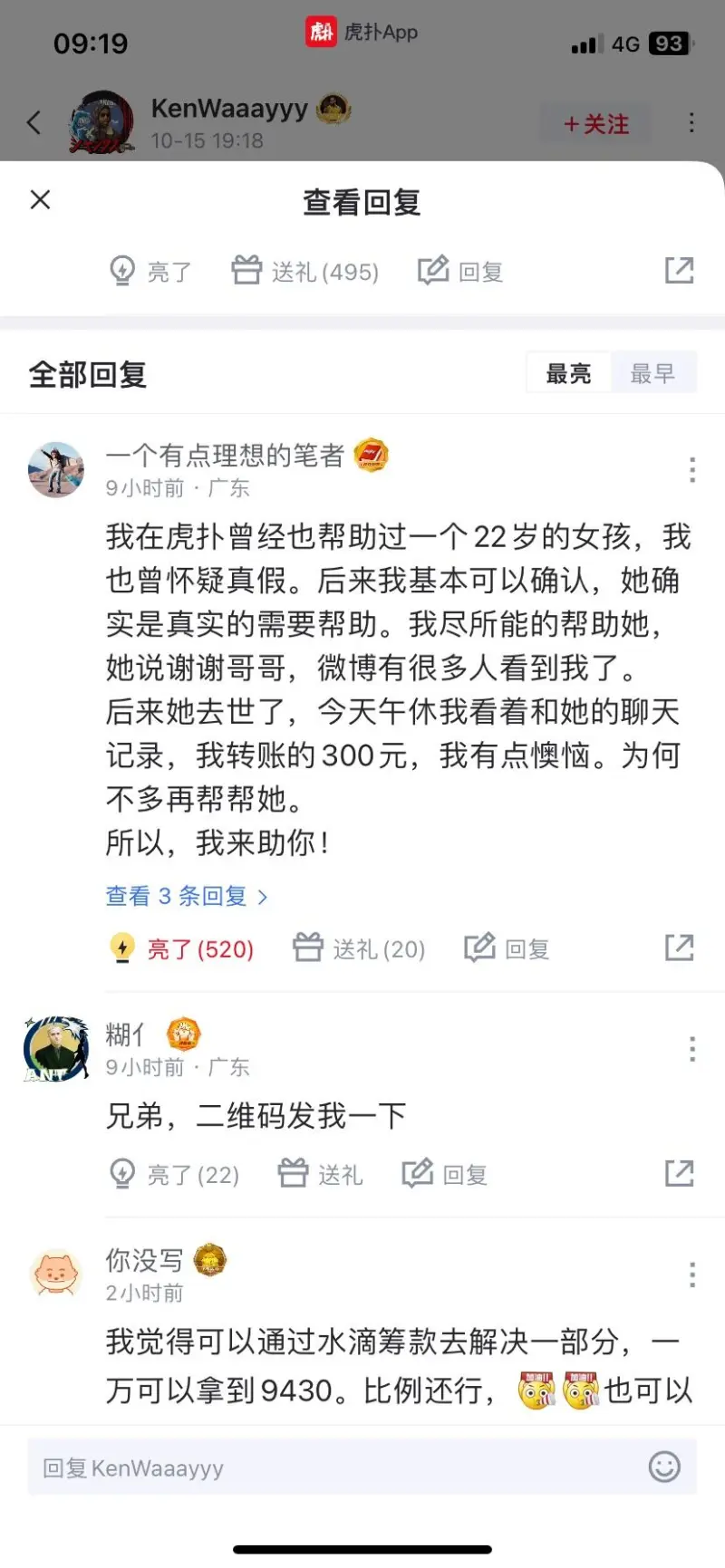The width and height of the screenshot is (725, 1568).
Task: Send a gift via 送礼 (495)
Action: pos(305,271)
